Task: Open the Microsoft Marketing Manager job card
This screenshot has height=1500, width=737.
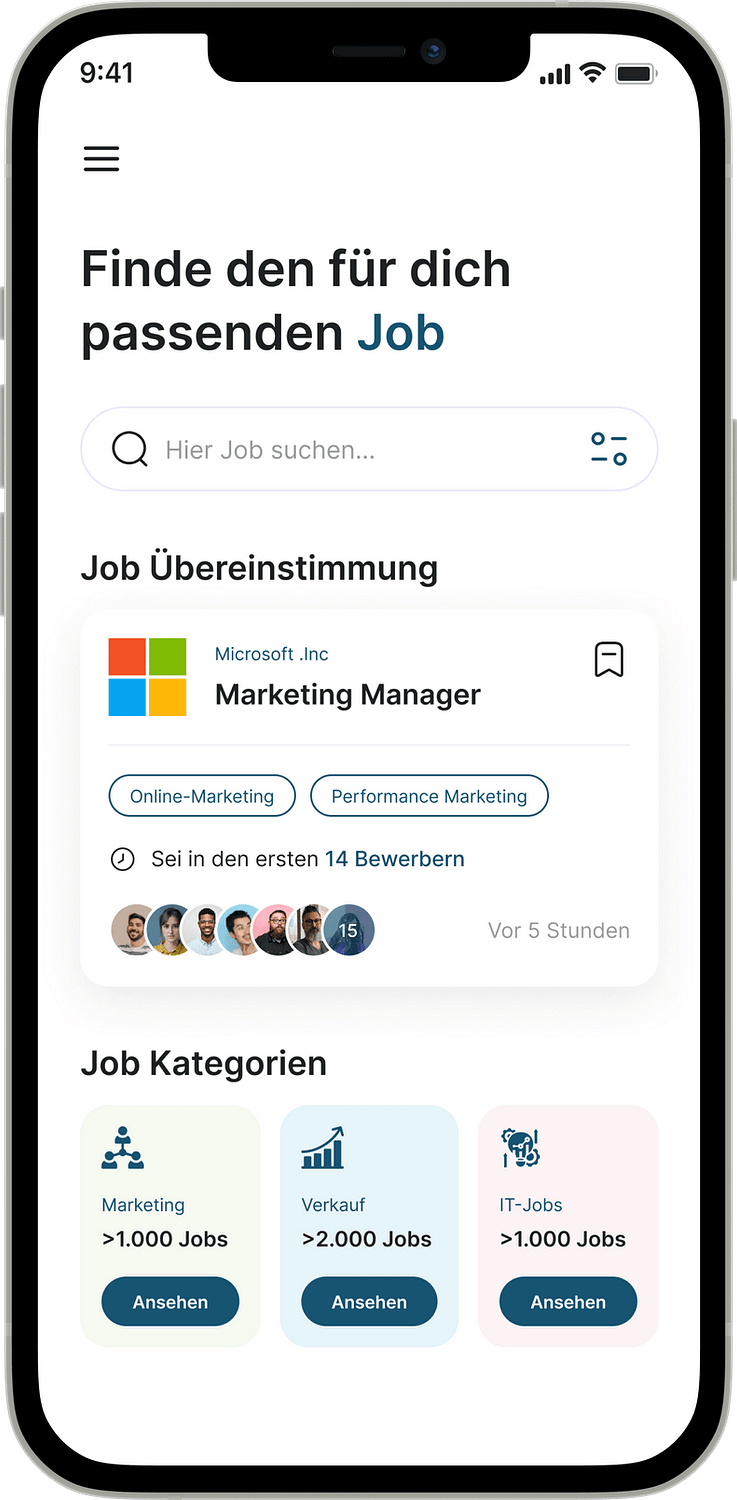Action: point(347,694)
